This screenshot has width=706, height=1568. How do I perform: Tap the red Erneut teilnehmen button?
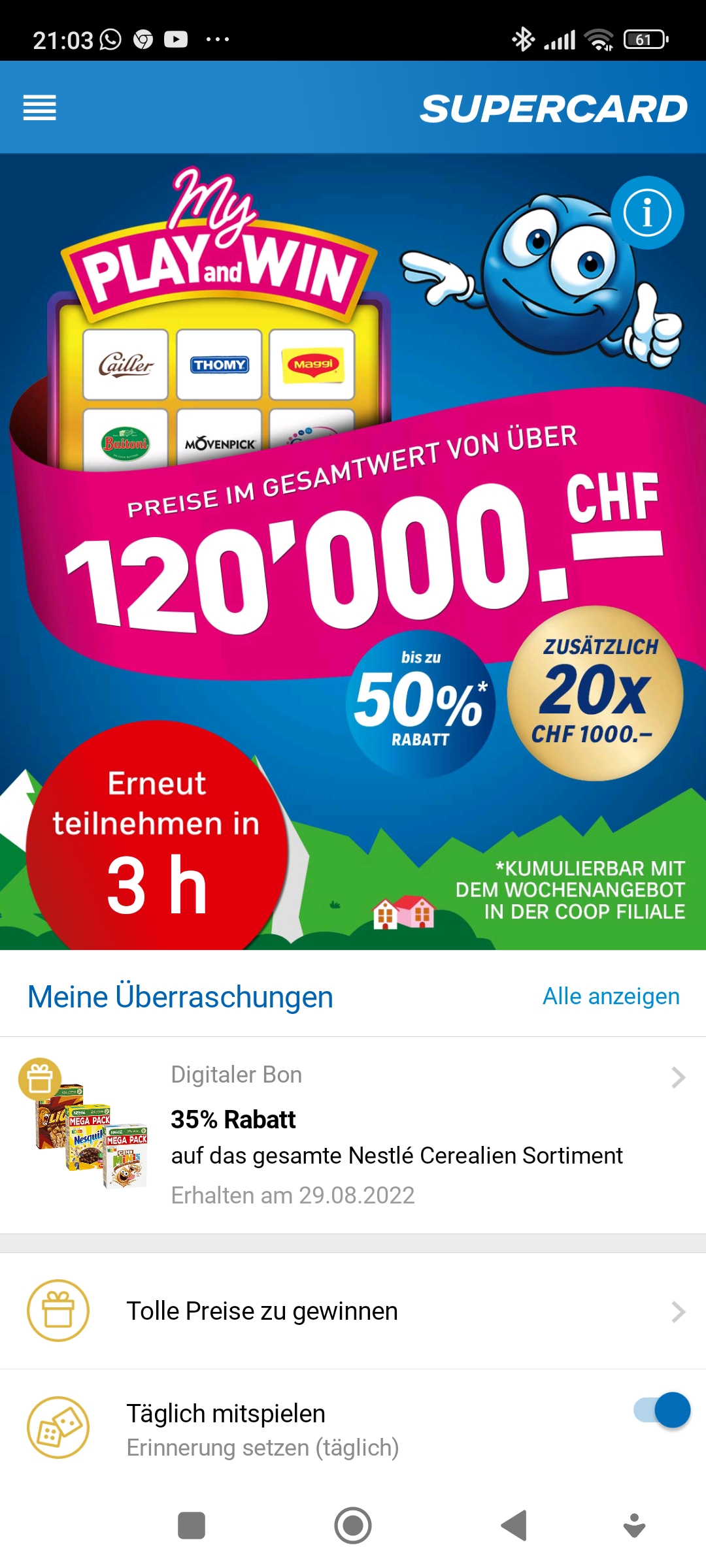coord(157,843)
